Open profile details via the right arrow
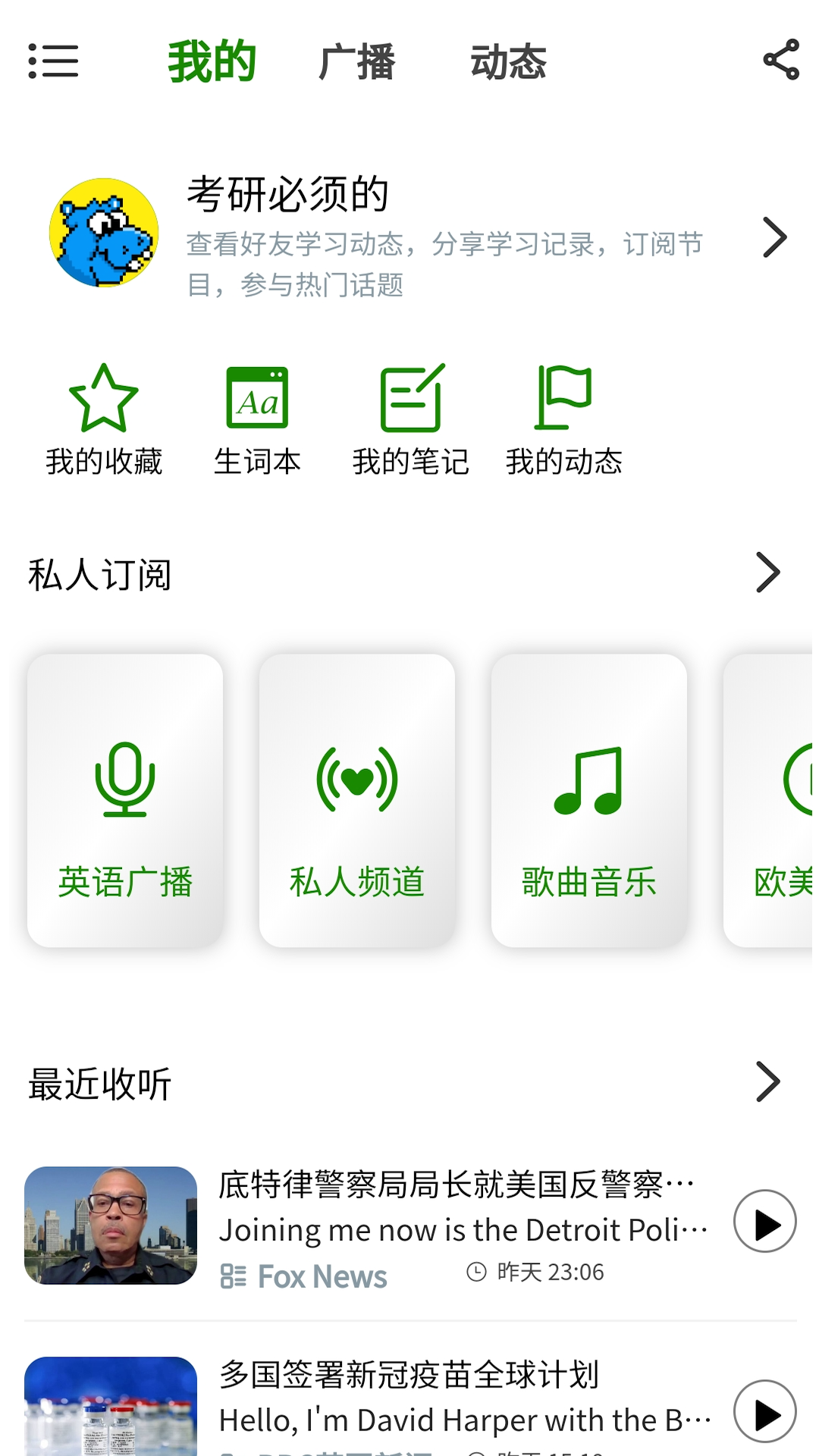Screen dimensions: 819x1456 777,237
